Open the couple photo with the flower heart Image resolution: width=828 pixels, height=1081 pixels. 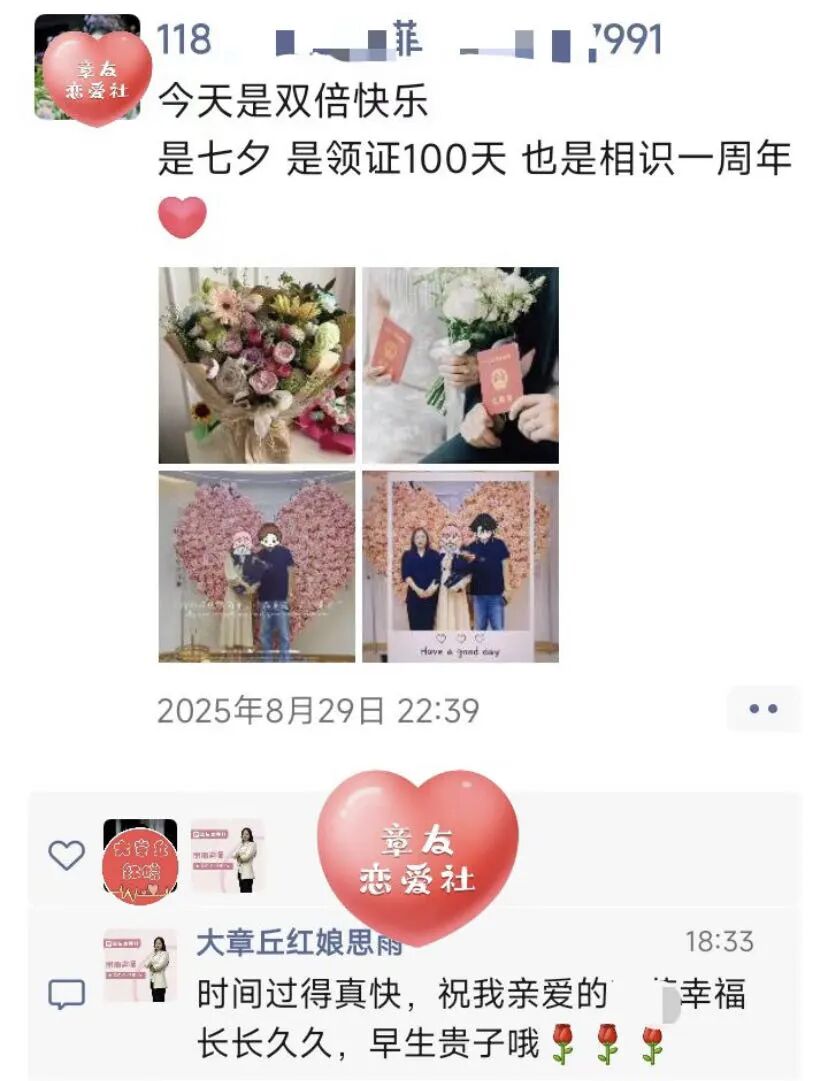256,566
